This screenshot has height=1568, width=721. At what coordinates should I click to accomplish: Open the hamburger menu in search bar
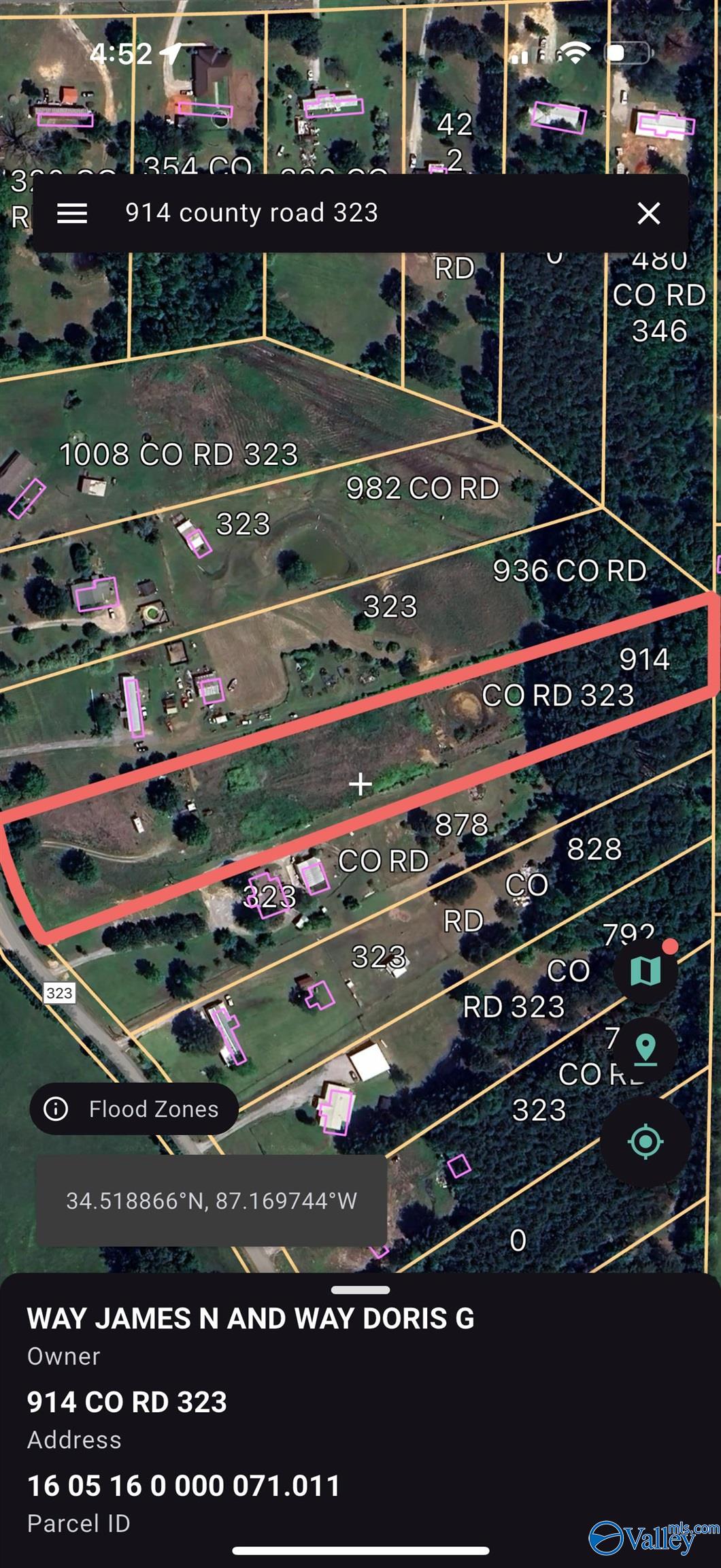tap(72, 214)
